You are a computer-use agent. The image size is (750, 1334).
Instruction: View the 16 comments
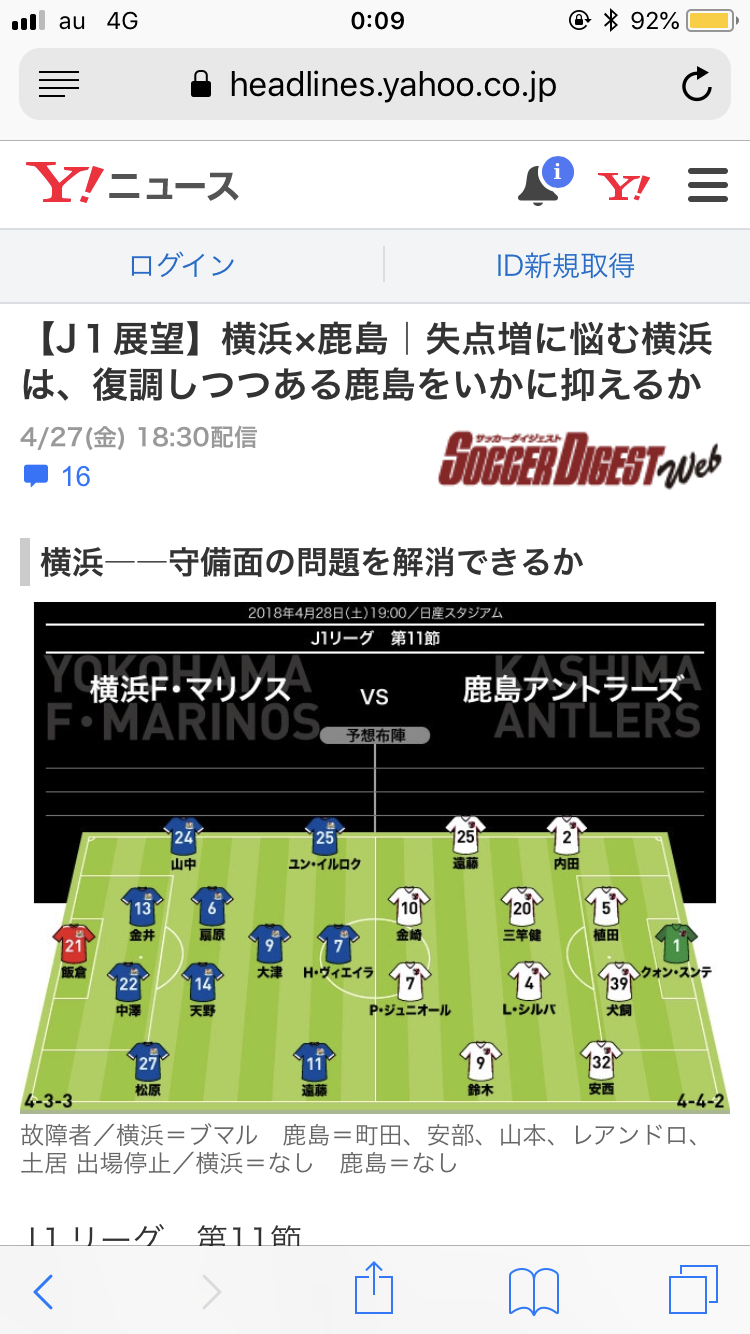(x=58, y=476)
